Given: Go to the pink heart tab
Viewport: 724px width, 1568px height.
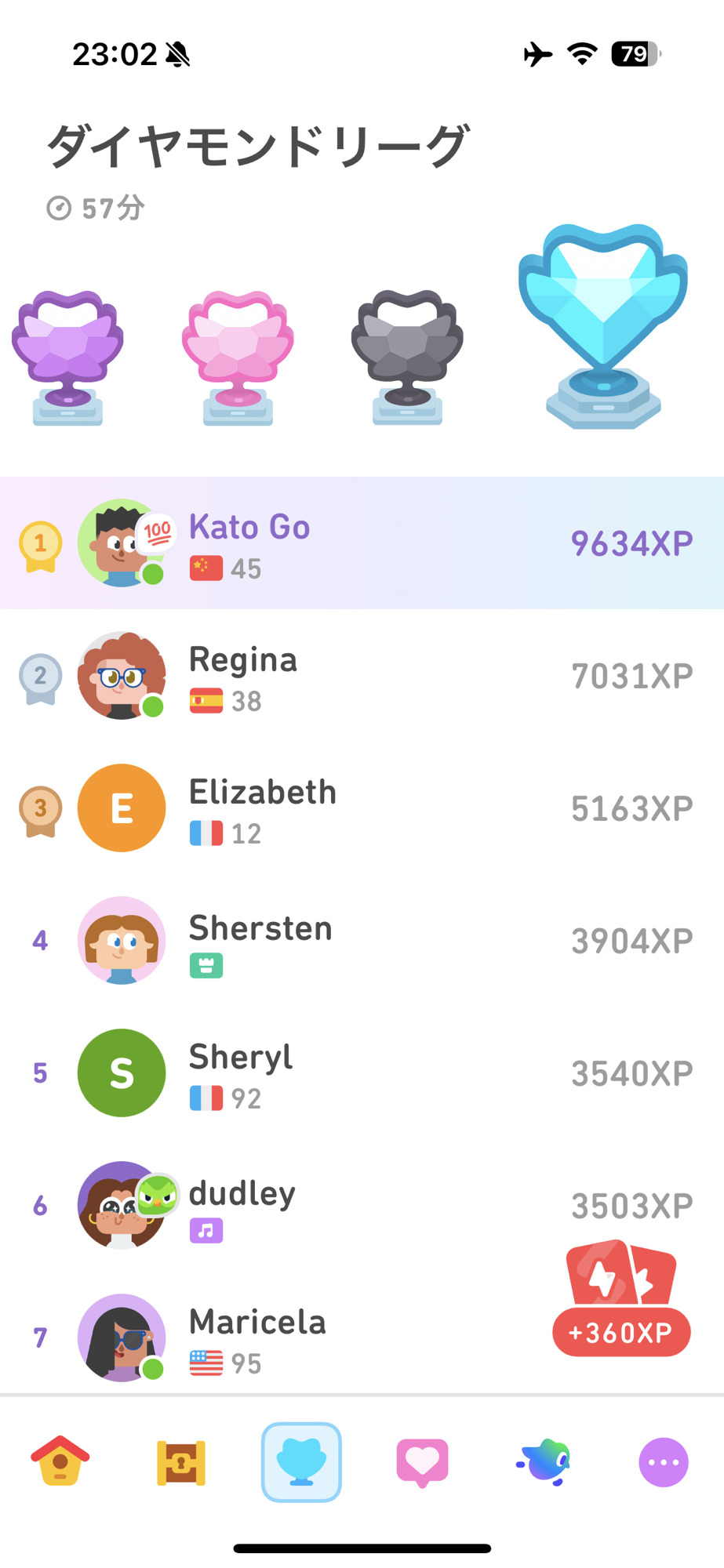Looking at the screenshot, I should click(x=422, y=1462).
